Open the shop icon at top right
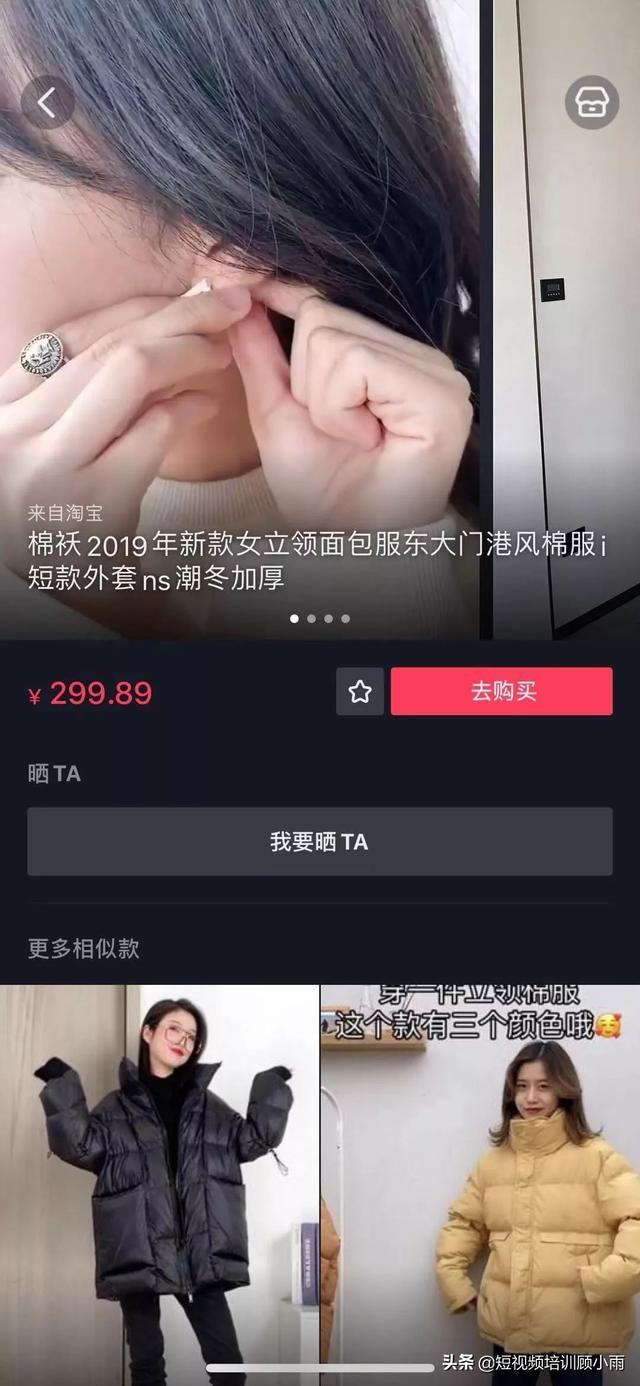 (x=592, y=102)
